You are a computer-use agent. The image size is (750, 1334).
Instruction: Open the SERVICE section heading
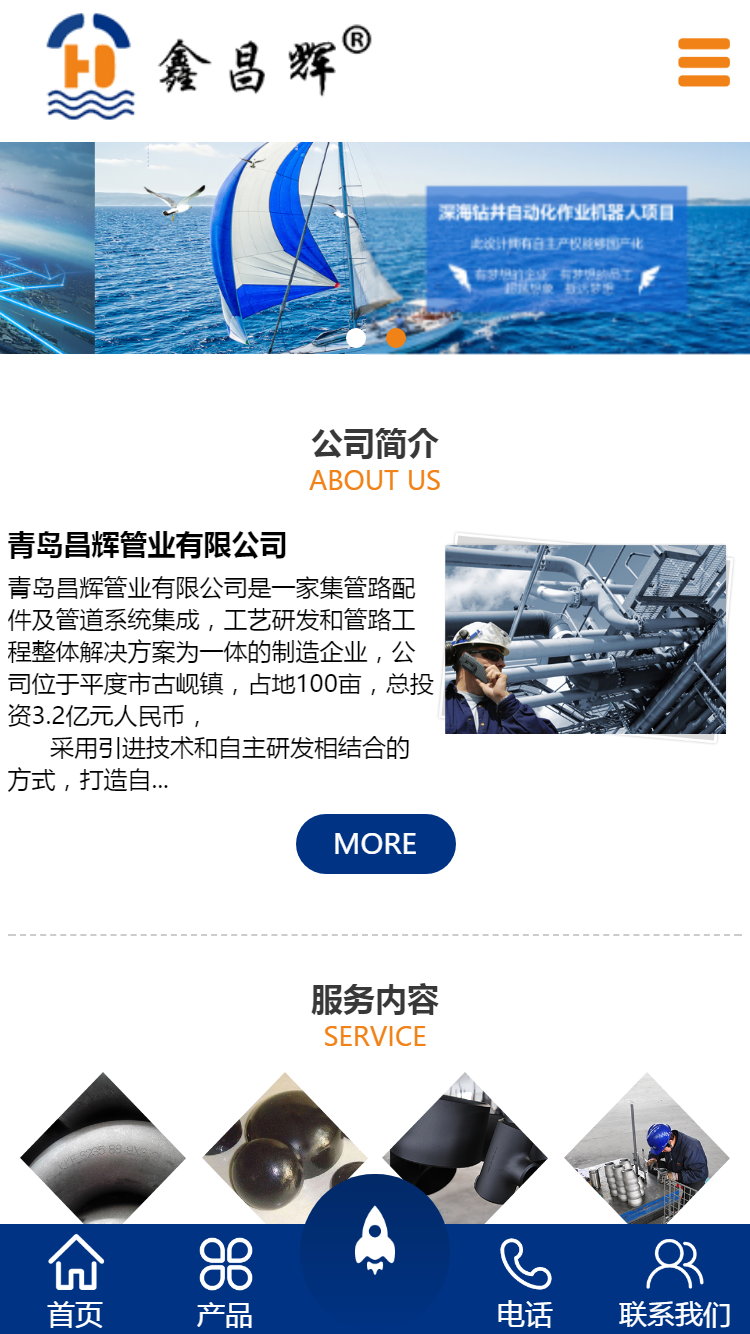pos(375,1037)
